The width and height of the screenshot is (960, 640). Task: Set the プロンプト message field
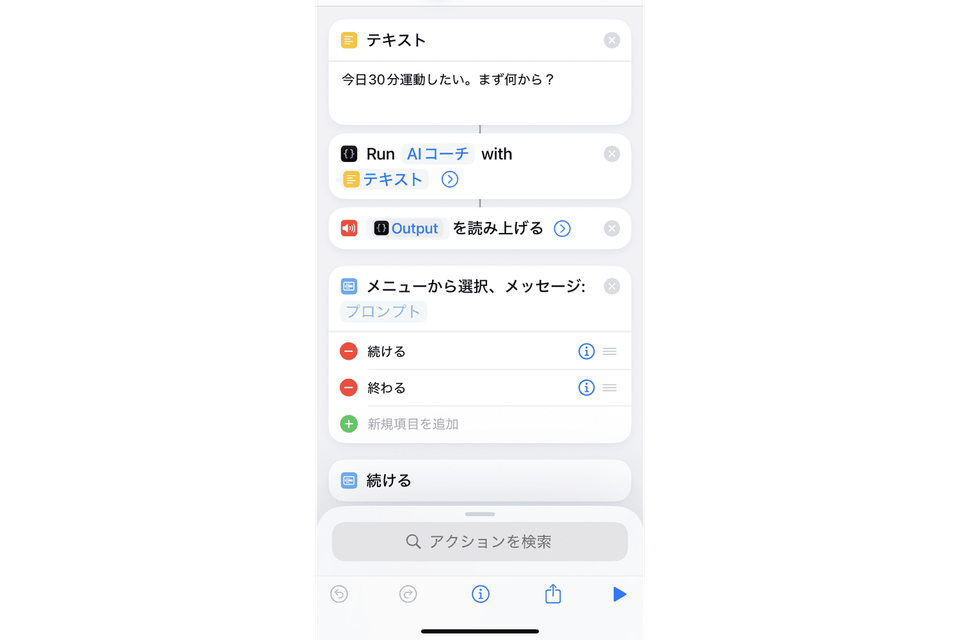(383, 311)
